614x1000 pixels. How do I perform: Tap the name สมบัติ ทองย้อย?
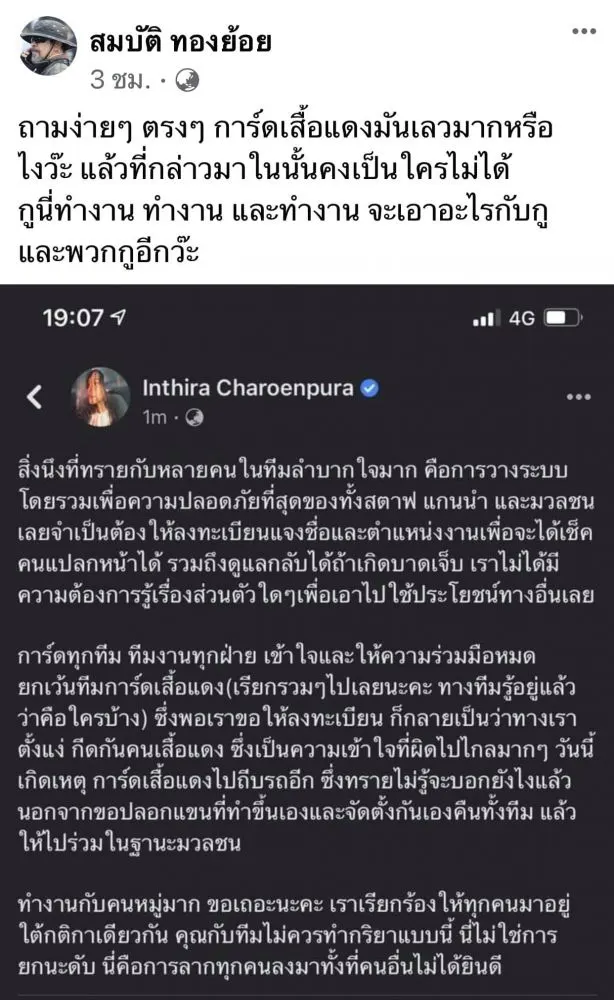180,43
